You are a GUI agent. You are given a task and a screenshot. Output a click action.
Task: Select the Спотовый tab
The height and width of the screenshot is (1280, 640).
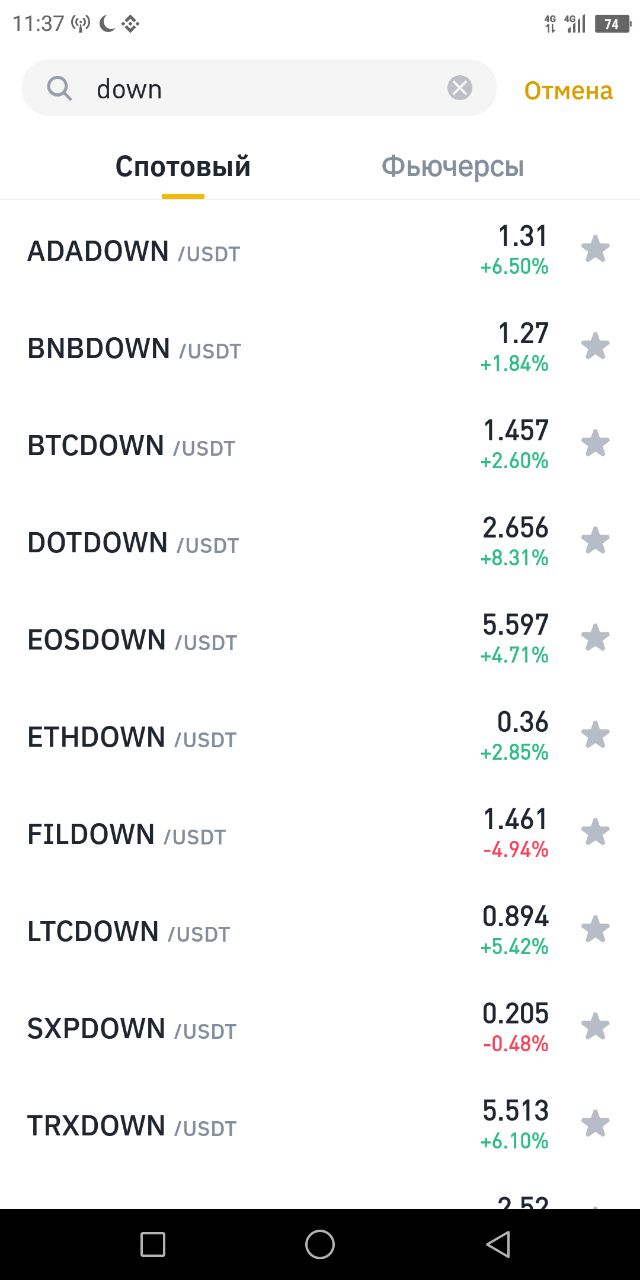pos(183,166)
